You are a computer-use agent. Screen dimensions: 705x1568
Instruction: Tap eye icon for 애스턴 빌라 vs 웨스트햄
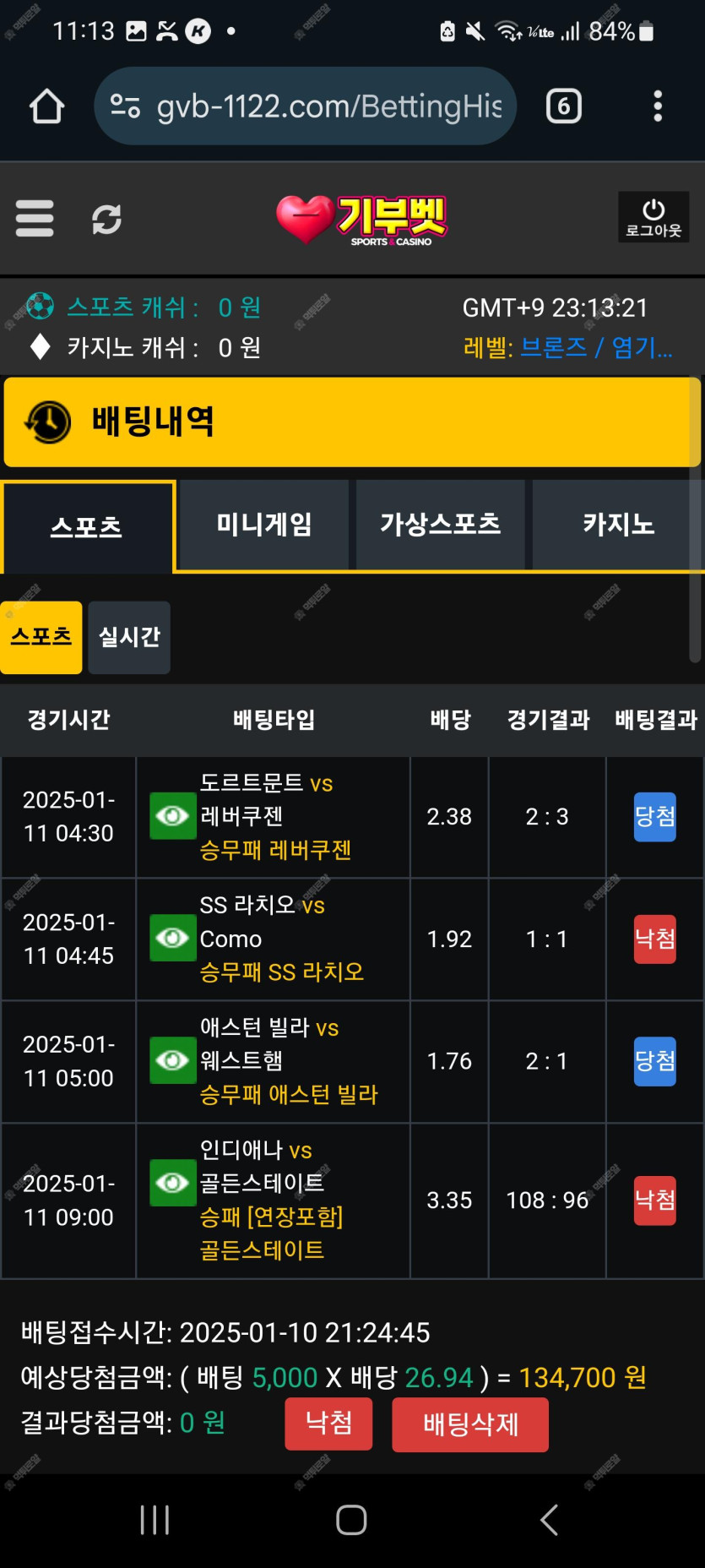pyautogui.click(x=172, y=1060)
